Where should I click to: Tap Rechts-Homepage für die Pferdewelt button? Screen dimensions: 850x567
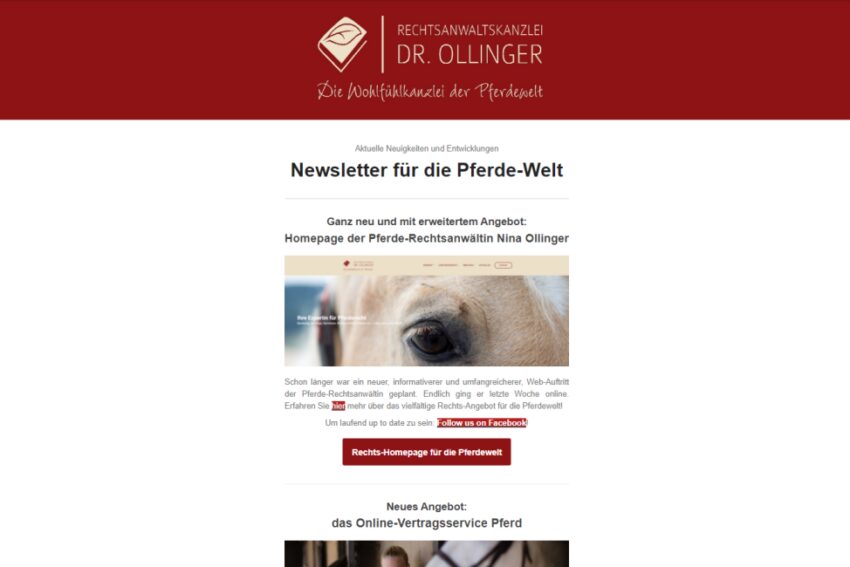point(426,452)
